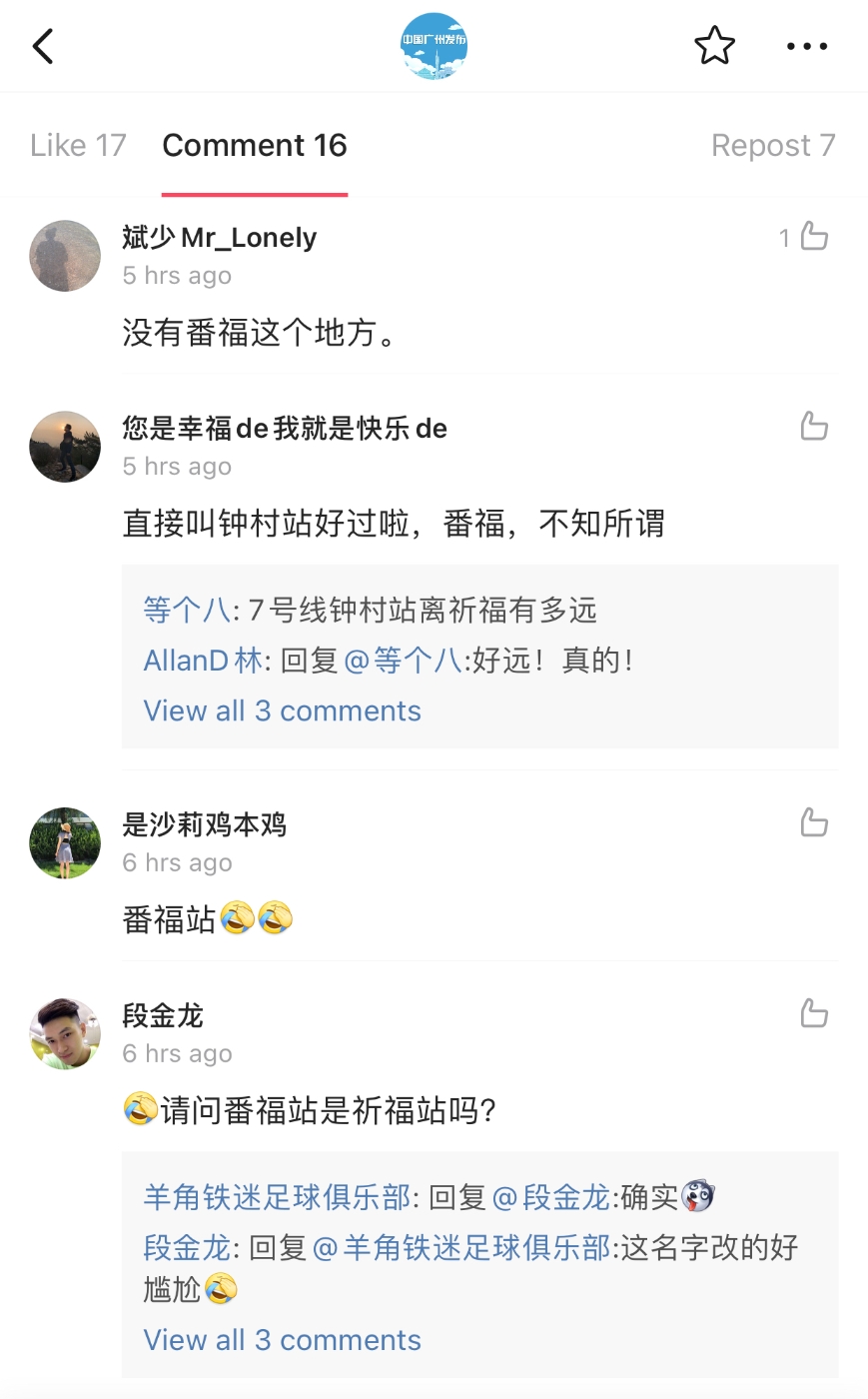Open 是沙莉鸡本鸡's profile avatar
Screen dimensions: 868x1399
point(65,843)
